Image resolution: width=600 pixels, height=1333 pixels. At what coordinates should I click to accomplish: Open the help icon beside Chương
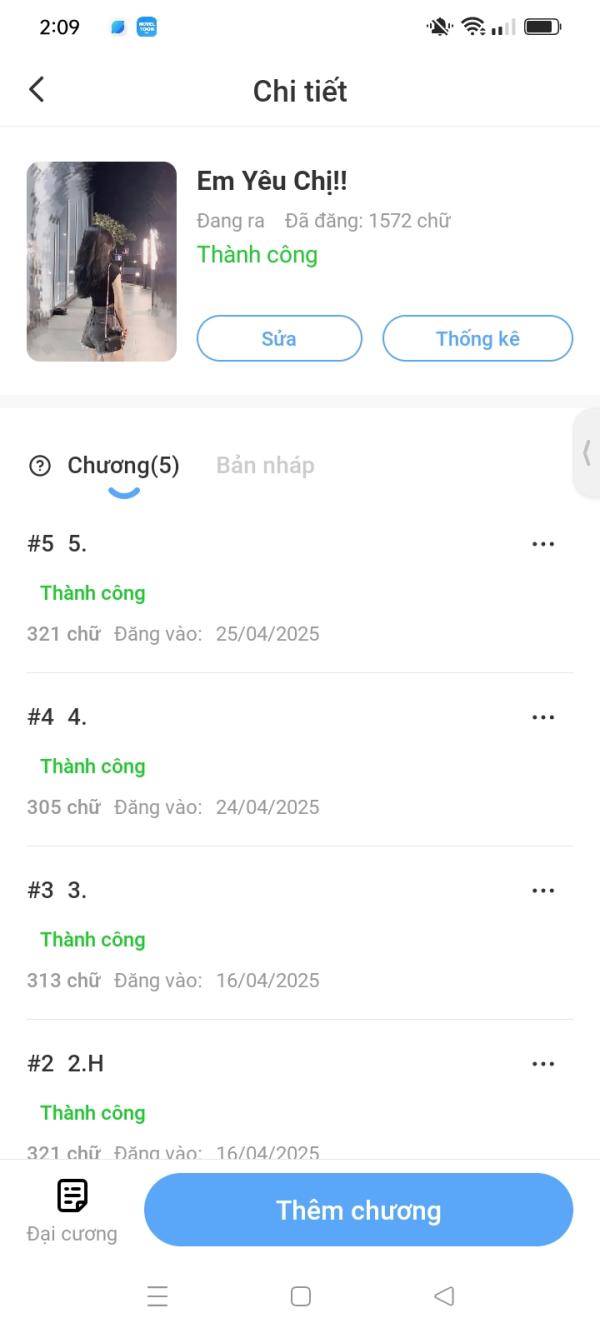40,465
